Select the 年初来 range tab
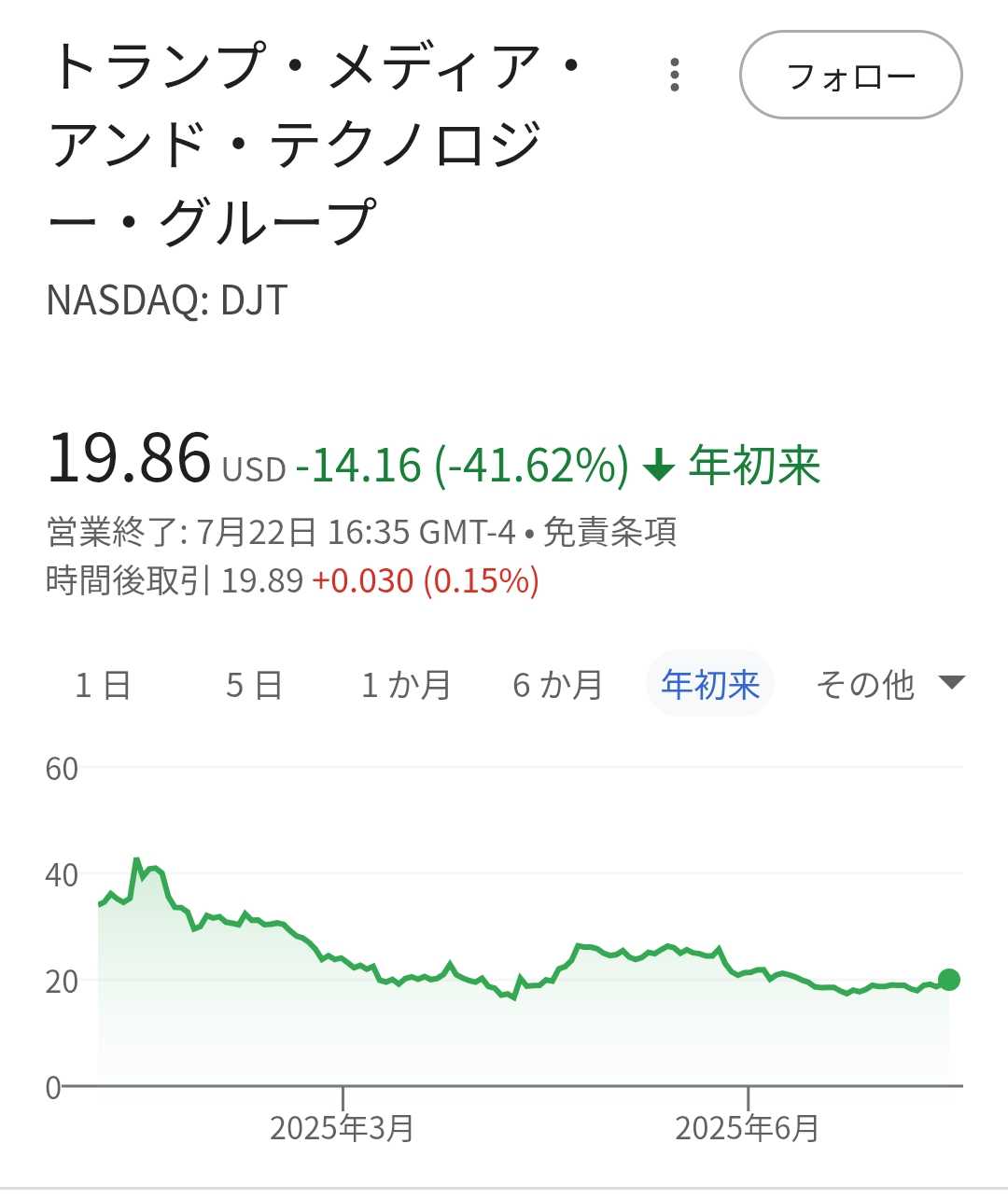1008x1199 pixels. click(710, 685)
